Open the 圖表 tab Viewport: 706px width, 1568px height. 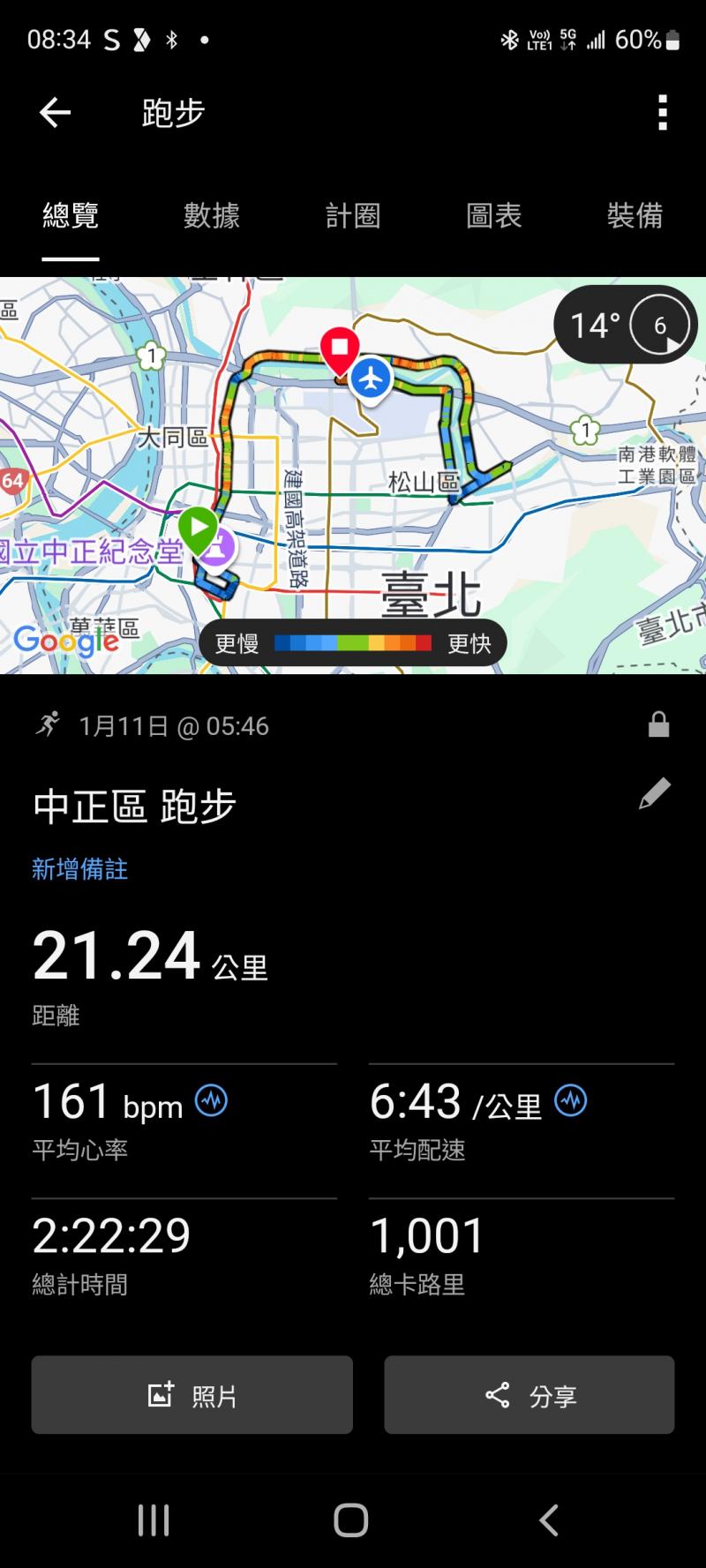[494, 216]
